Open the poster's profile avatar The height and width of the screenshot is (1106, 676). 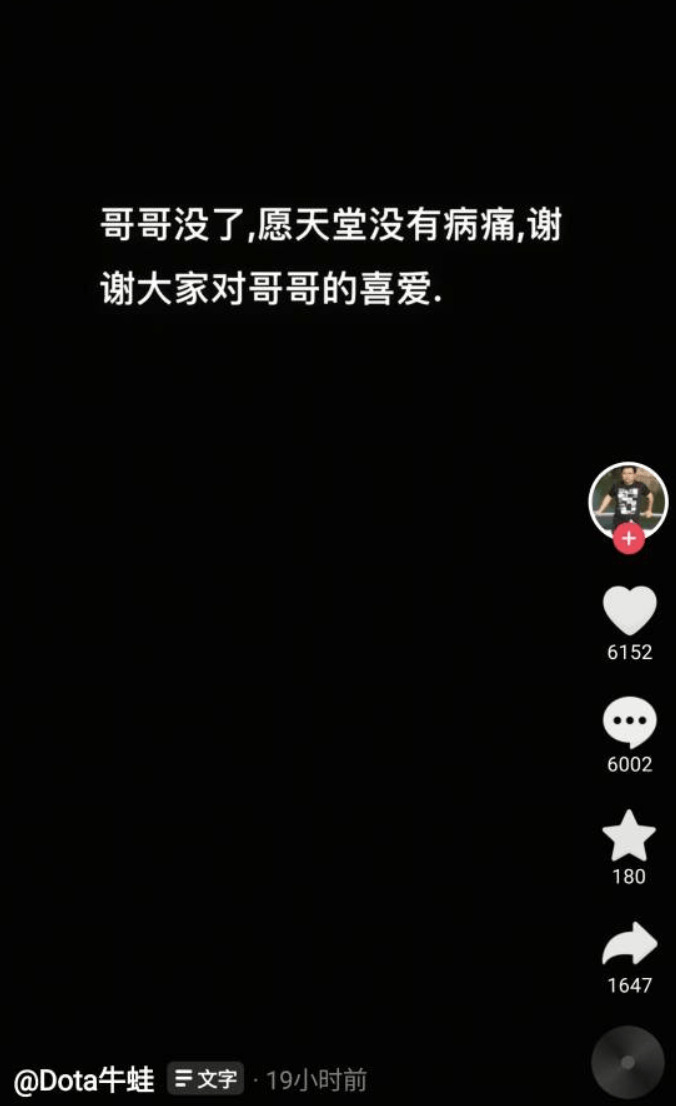[x=628, y=496]
